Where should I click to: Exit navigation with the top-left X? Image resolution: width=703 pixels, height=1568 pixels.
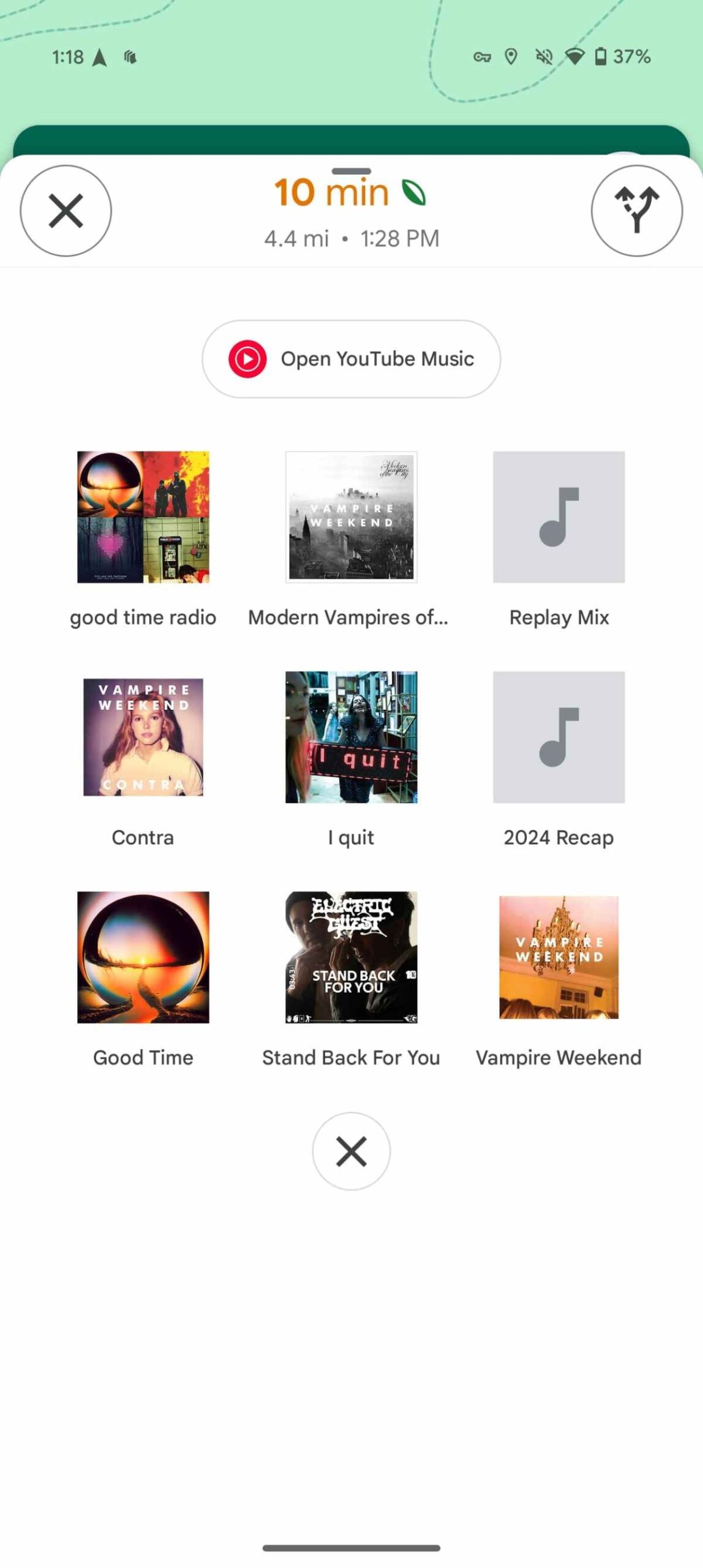click(x=66, y=211)
